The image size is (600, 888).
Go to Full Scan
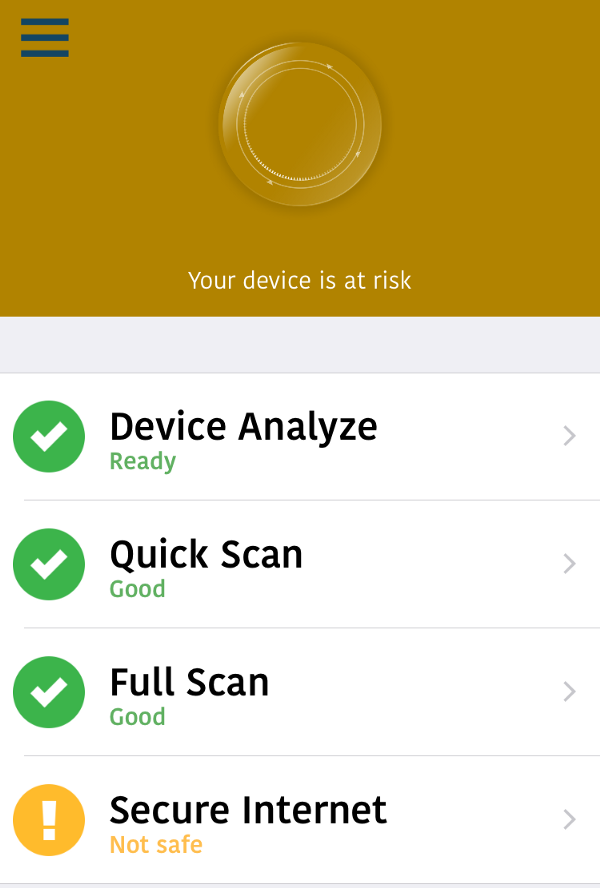point(300,693)
